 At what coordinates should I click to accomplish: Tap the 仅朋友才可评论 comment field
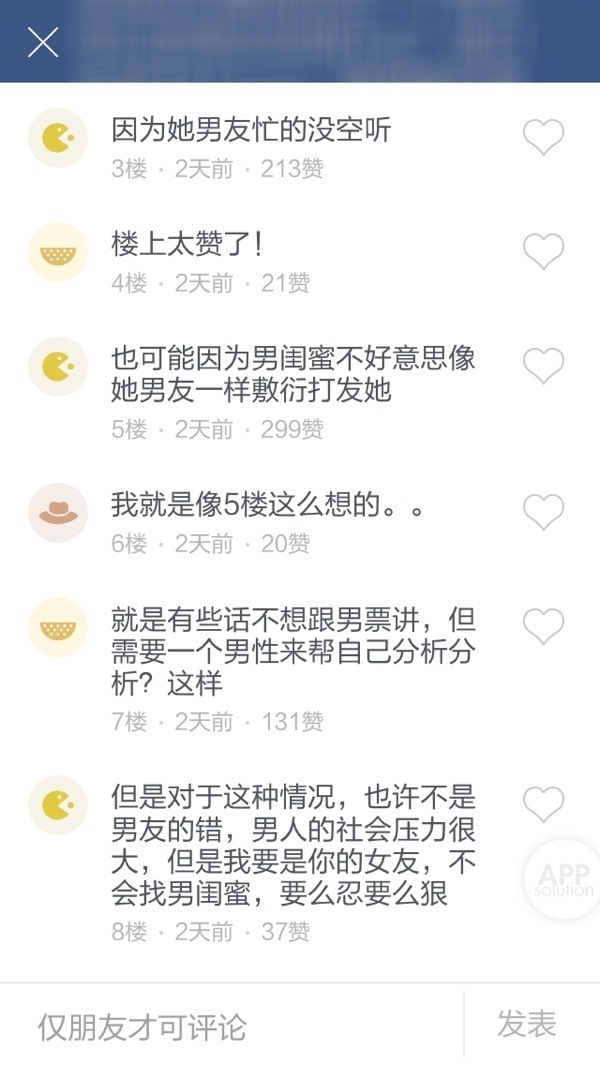tap(230, 1026)
